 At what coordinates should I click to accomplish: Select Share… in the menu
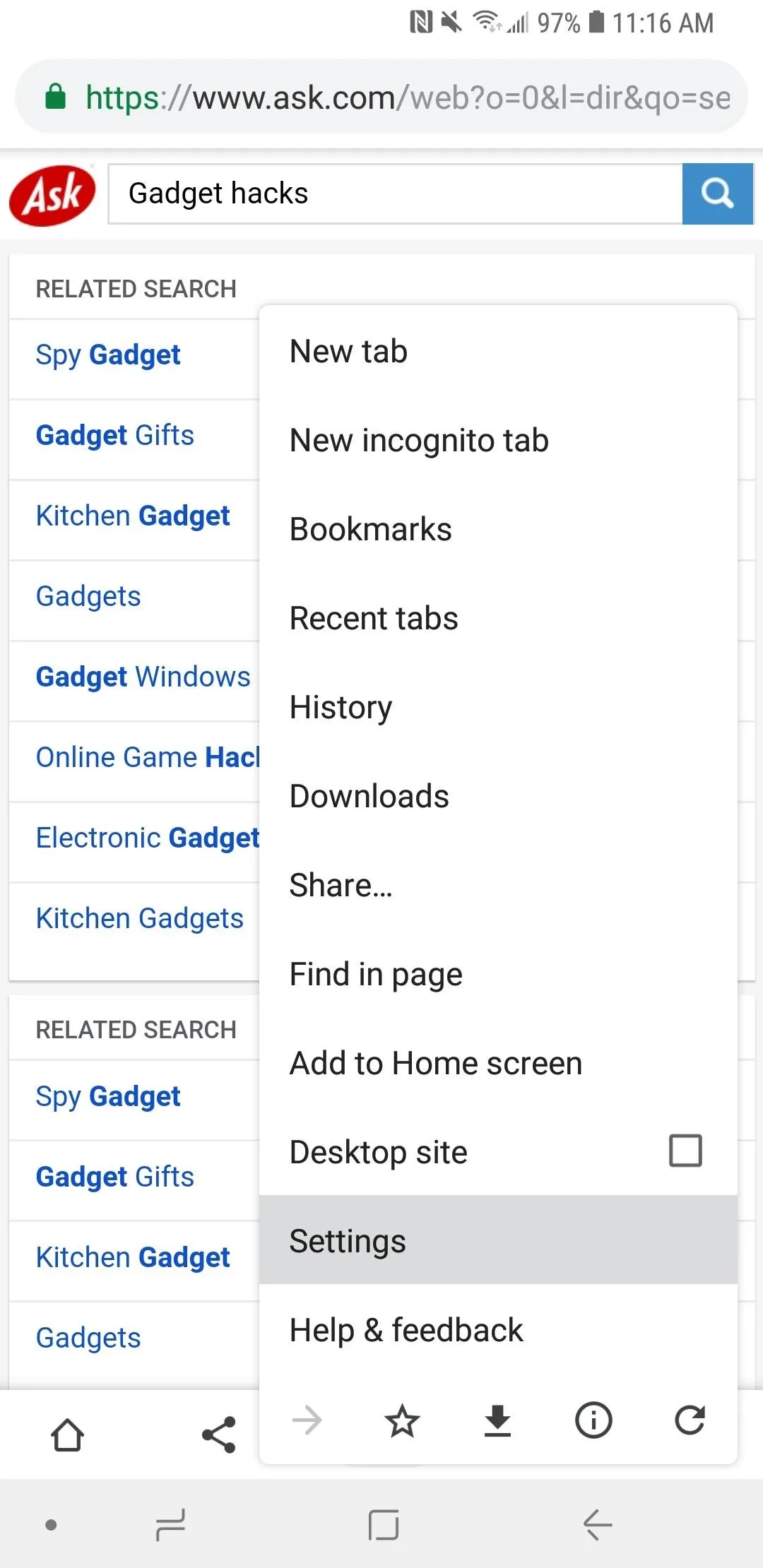point(498,885)
